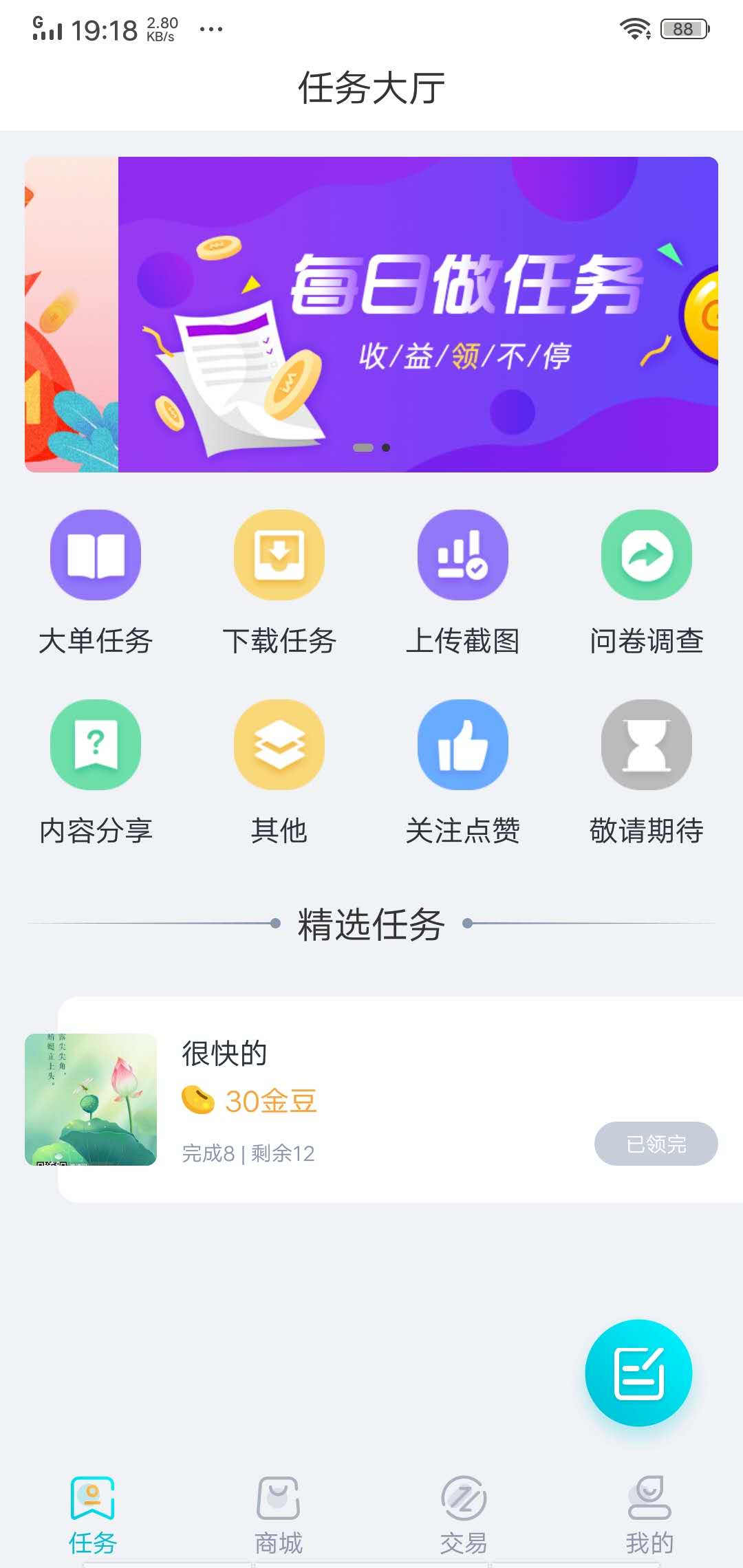Open the 很快的 featured task
This screenshot has width=743, height=1568.
tap(371, 1100)
